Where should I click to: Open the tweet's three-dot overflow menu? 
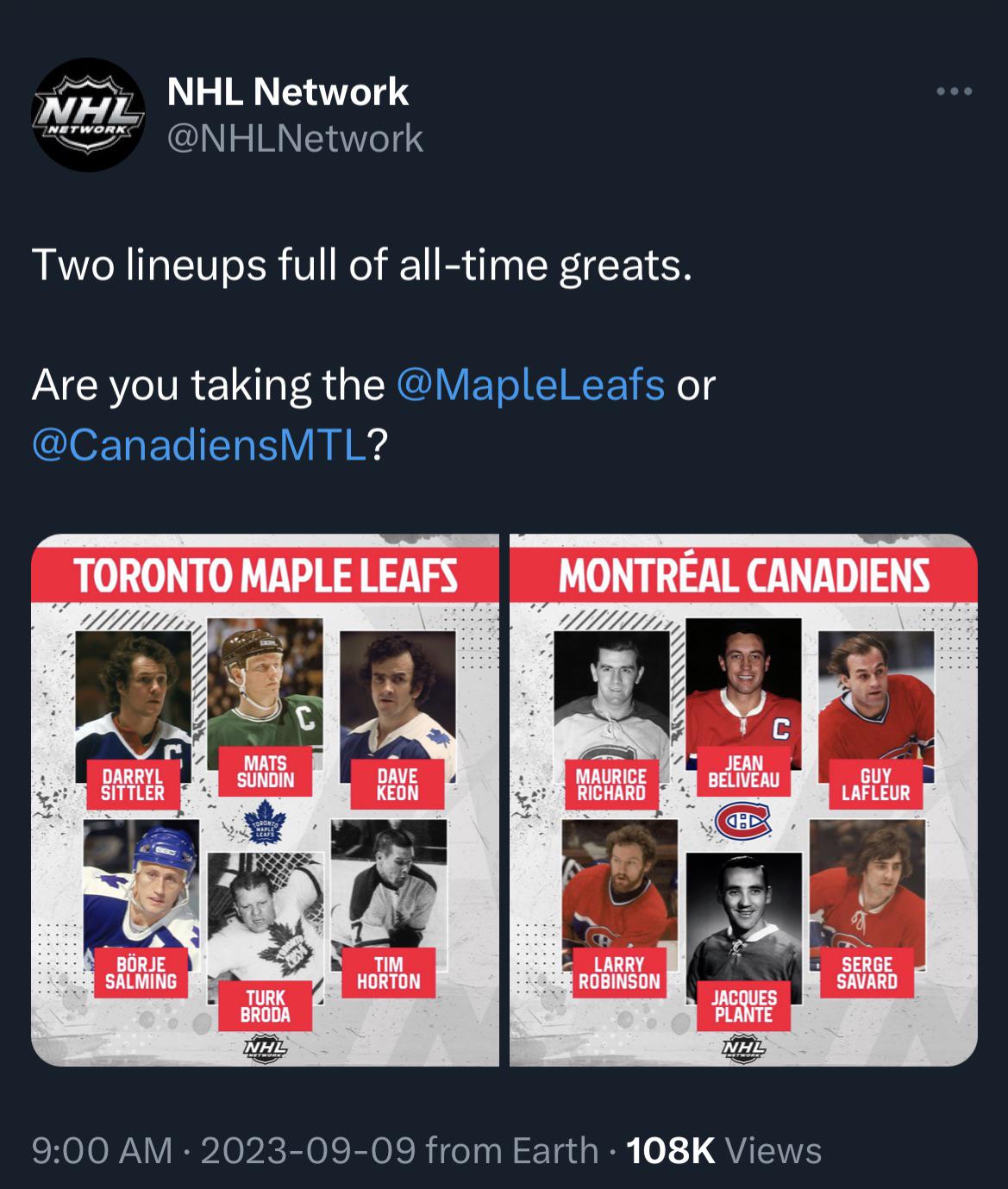click(x=955, y=91)
